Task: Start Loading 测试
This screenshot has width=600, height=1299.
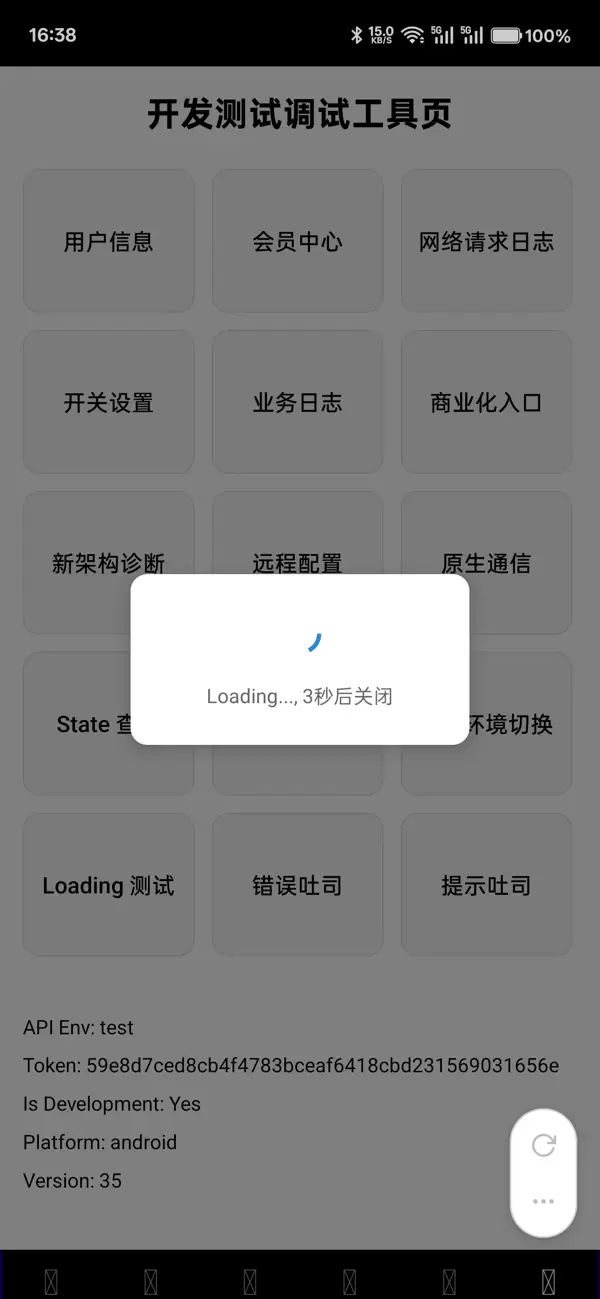Action: click(x=108, y=885)
